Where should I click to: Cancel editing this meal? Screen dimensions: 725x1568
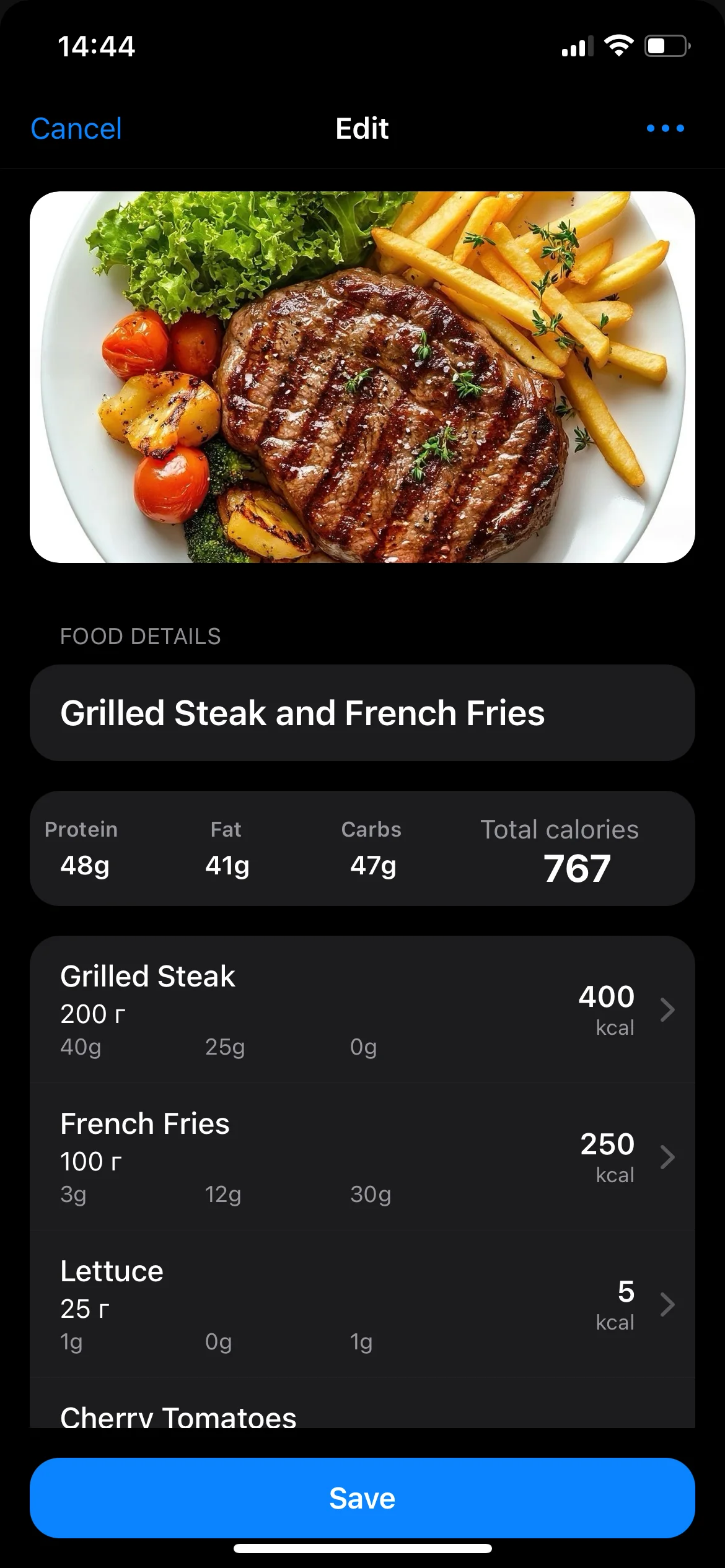click(76, 129)
